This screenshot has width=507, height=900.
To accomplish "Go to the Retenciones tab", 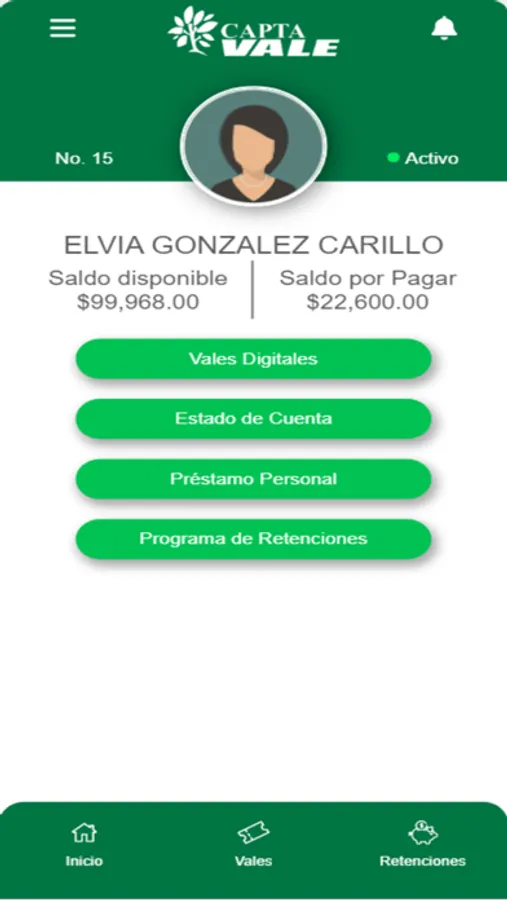I will pyautogui.click(x=423, y=844).
